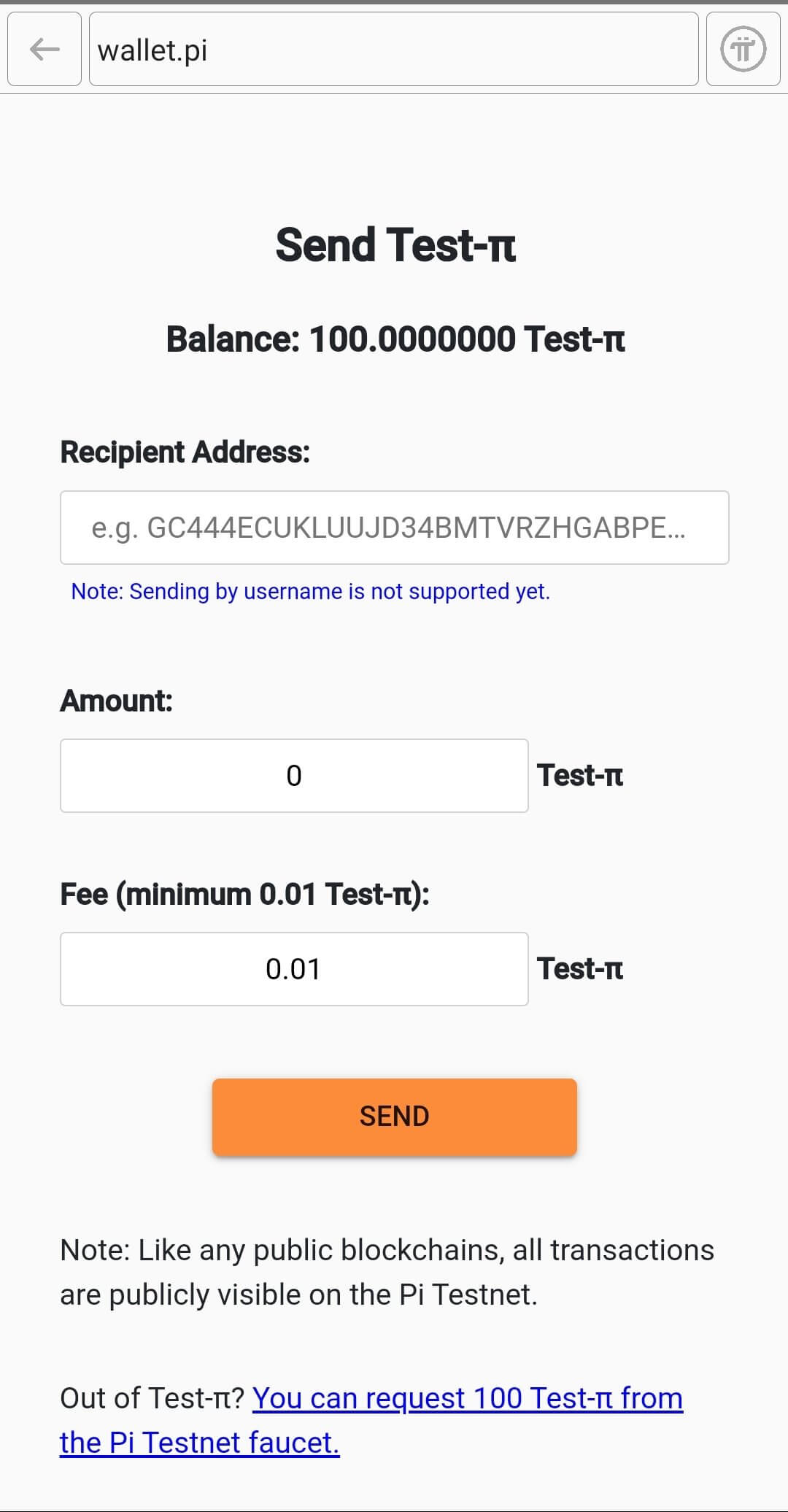
Task: Click the Balance text showing 100 Test-π
Action: coord(394,337)
